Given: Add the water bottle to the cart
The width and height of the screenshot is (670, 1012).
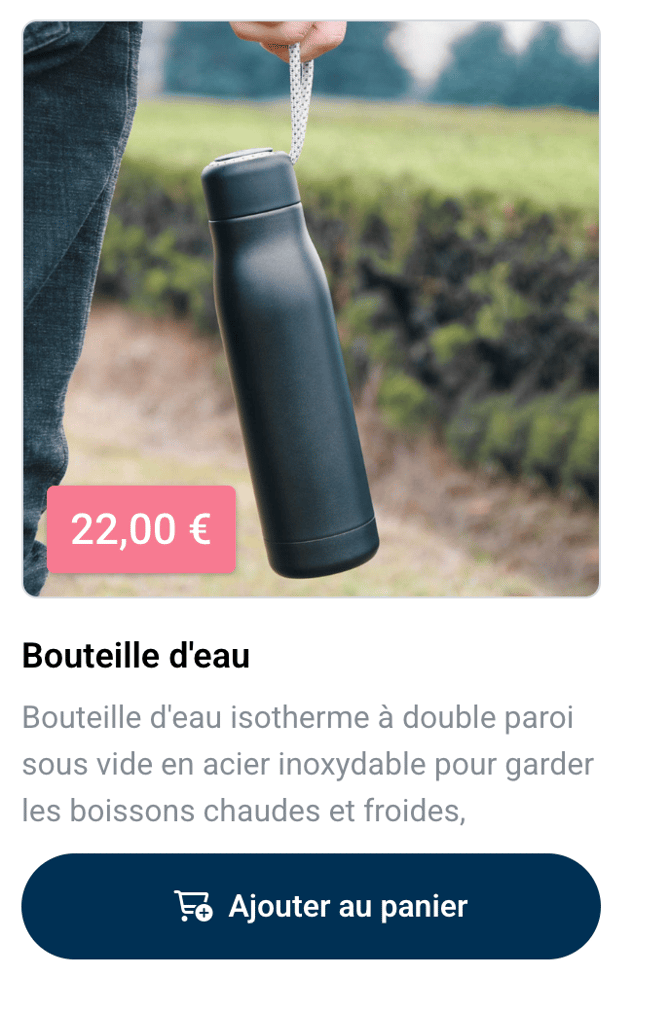Looking at the screenshot, I should (311, 906).
